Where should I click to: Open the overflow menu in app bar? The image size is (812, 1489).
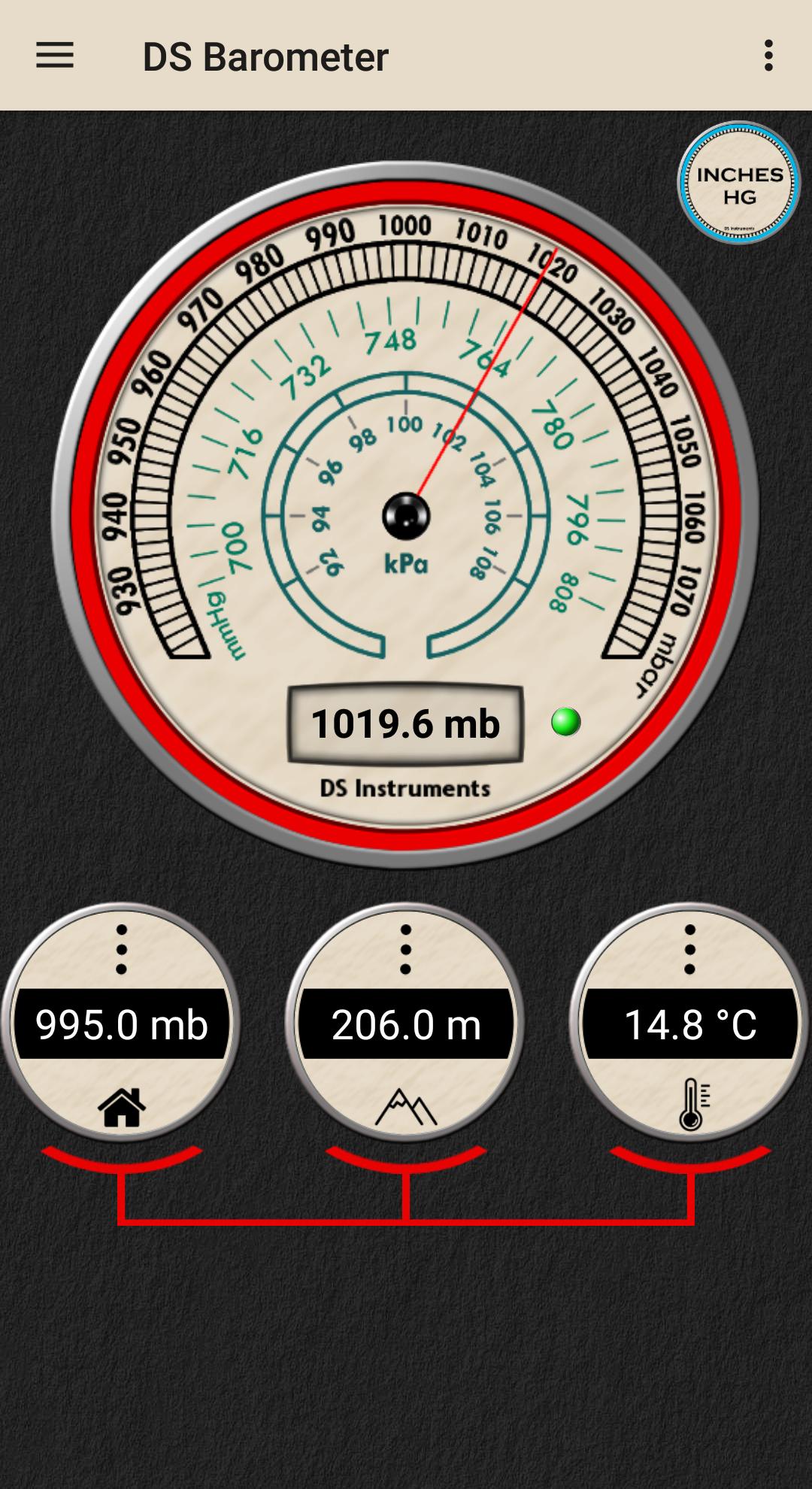tap(768, 56)
